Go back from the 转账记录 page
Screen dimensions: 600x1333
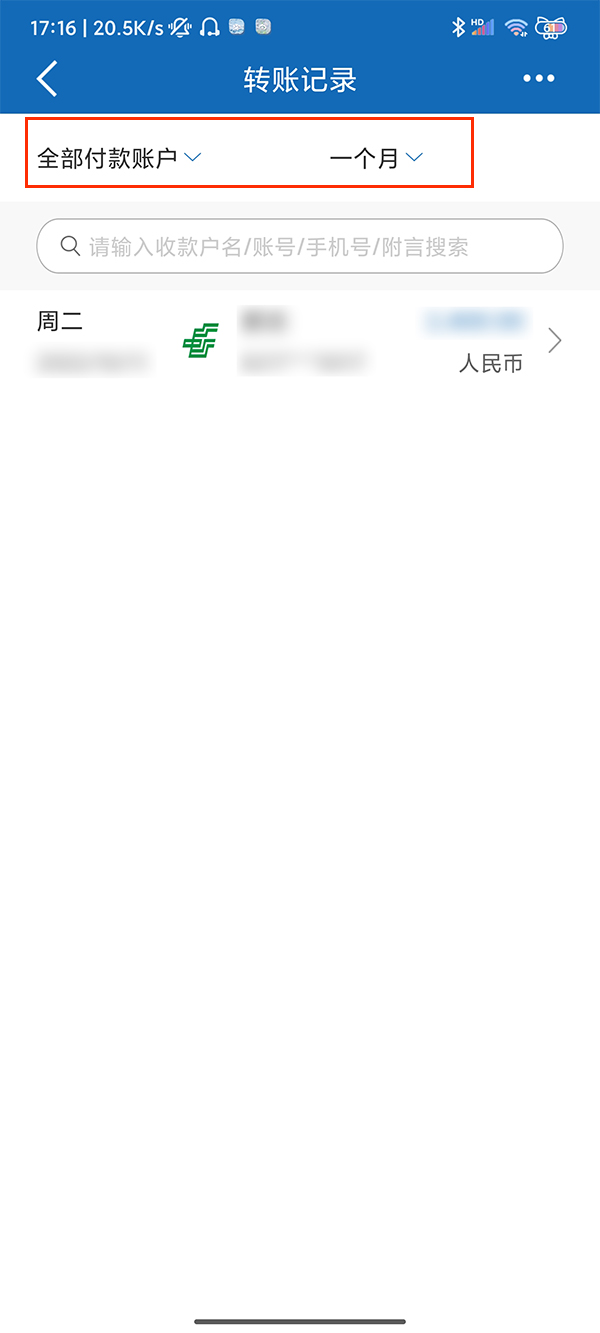click(x=47, y=79)
